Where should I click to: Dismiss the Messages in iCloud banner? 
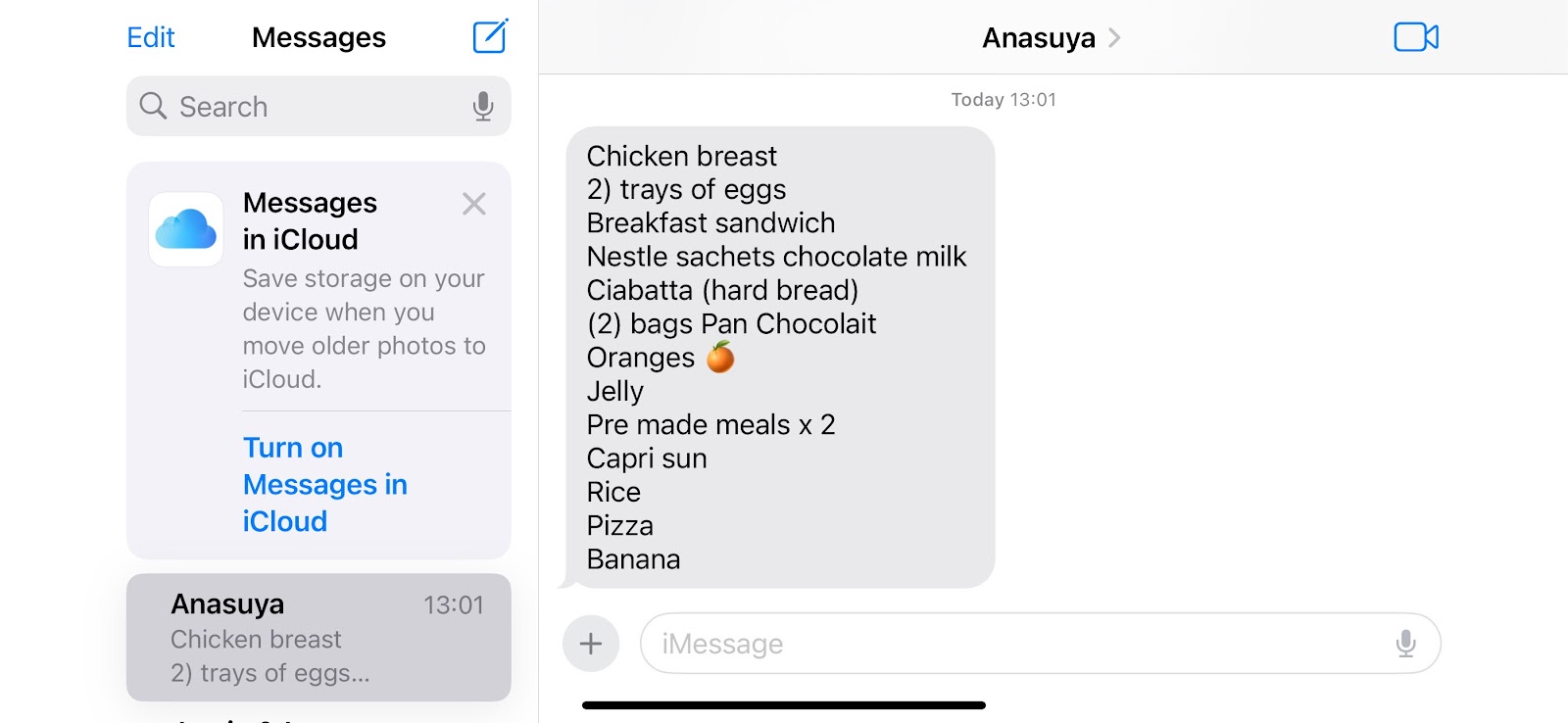tap(474, 204)
